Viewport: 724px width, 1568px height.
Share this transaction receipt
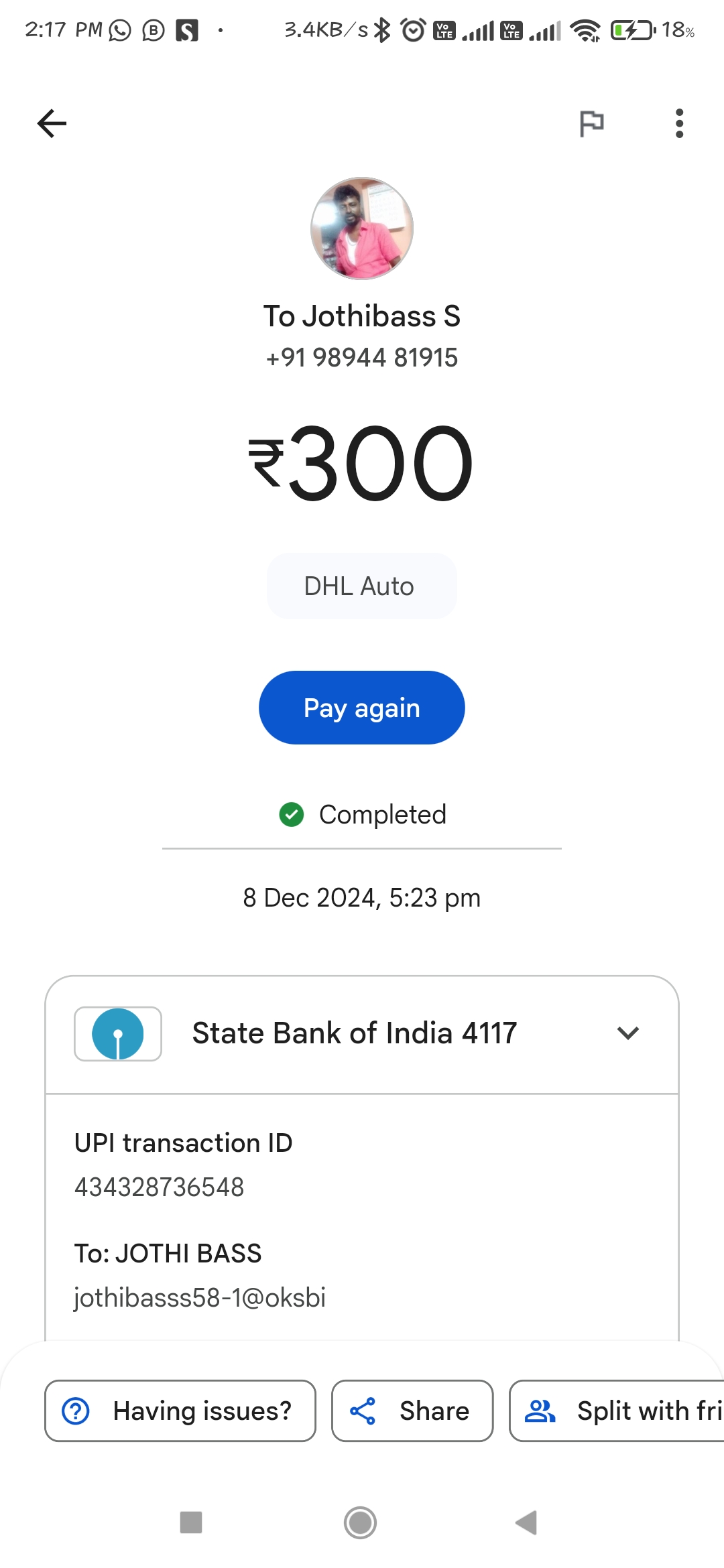[412, 1411]
